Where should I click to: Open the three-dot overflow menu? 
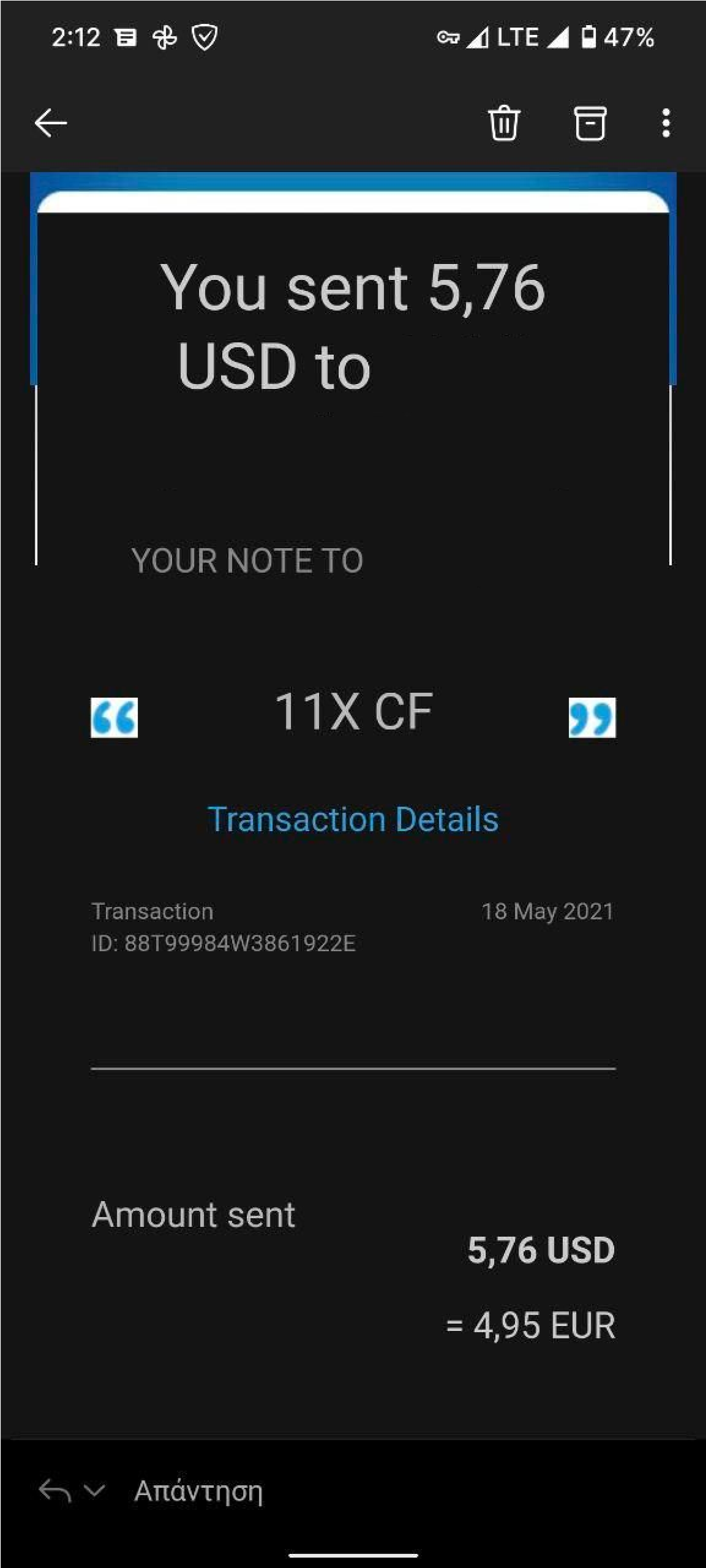coord(666,123)
